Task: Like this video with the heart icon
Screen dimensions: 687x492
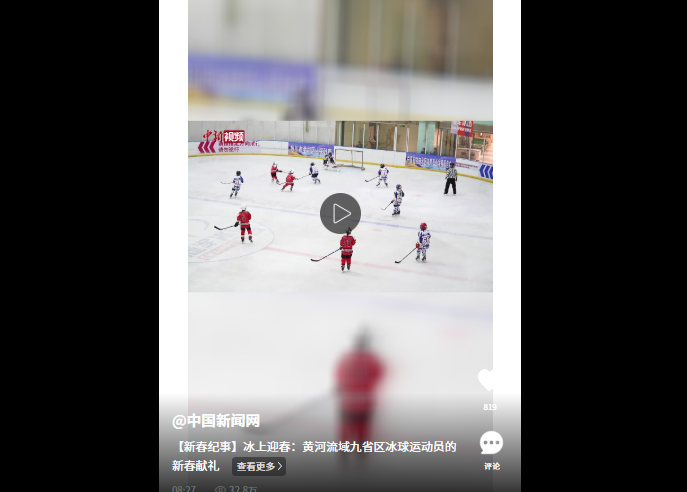Action: pyautogui.click(x=488, y=380)
